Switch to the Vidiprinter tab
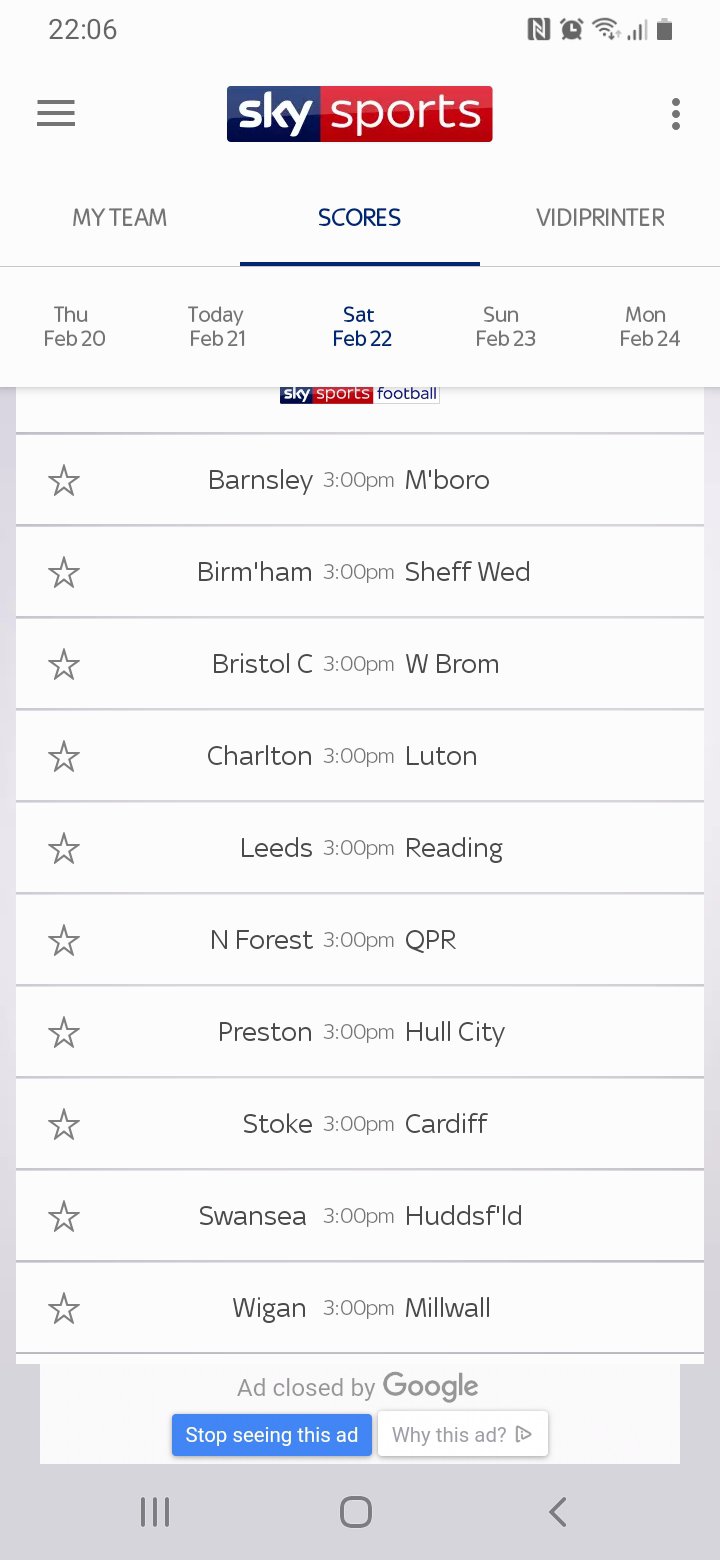 600,218
